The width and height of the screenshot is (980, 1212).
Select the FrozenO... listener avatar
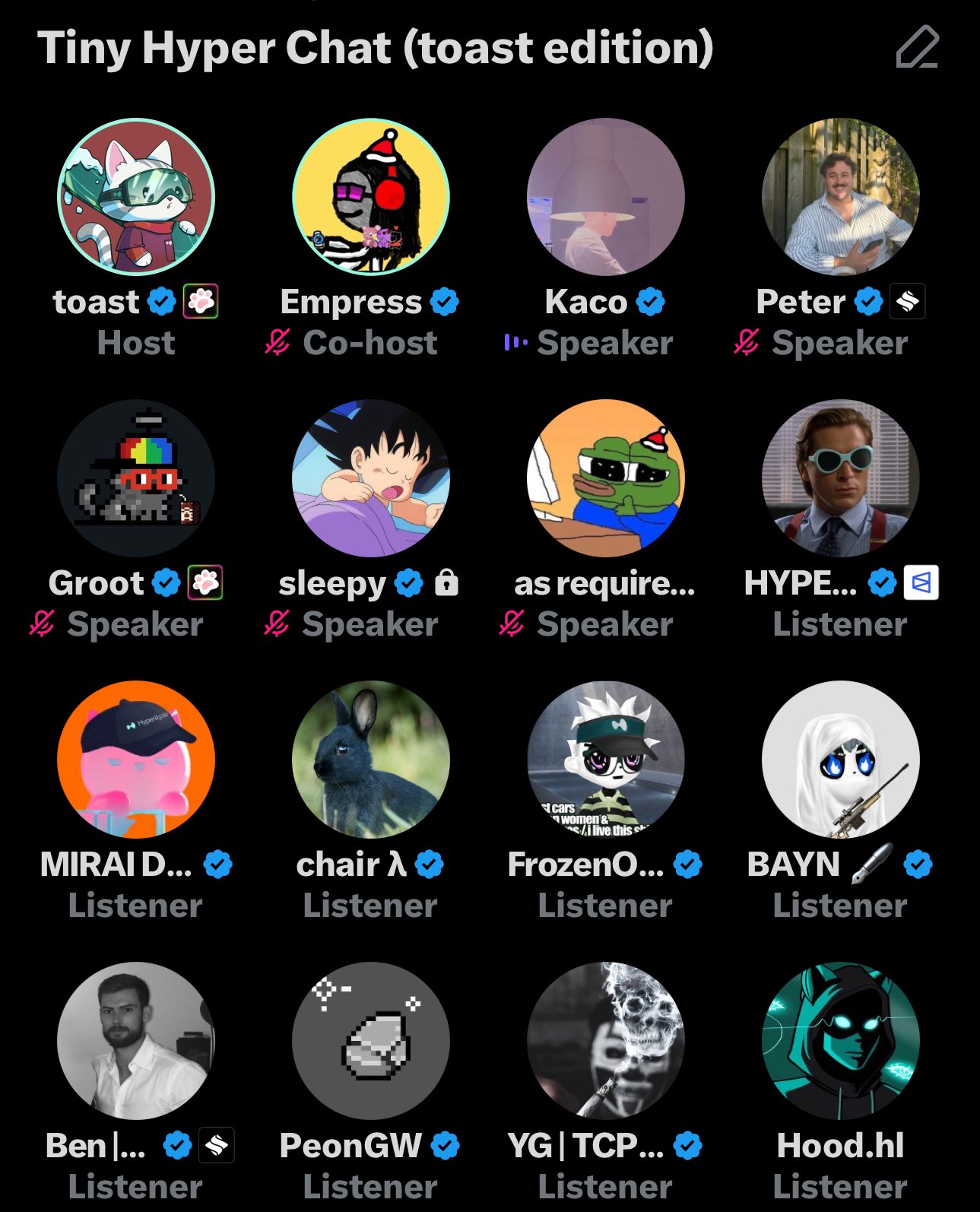point(606,760)
